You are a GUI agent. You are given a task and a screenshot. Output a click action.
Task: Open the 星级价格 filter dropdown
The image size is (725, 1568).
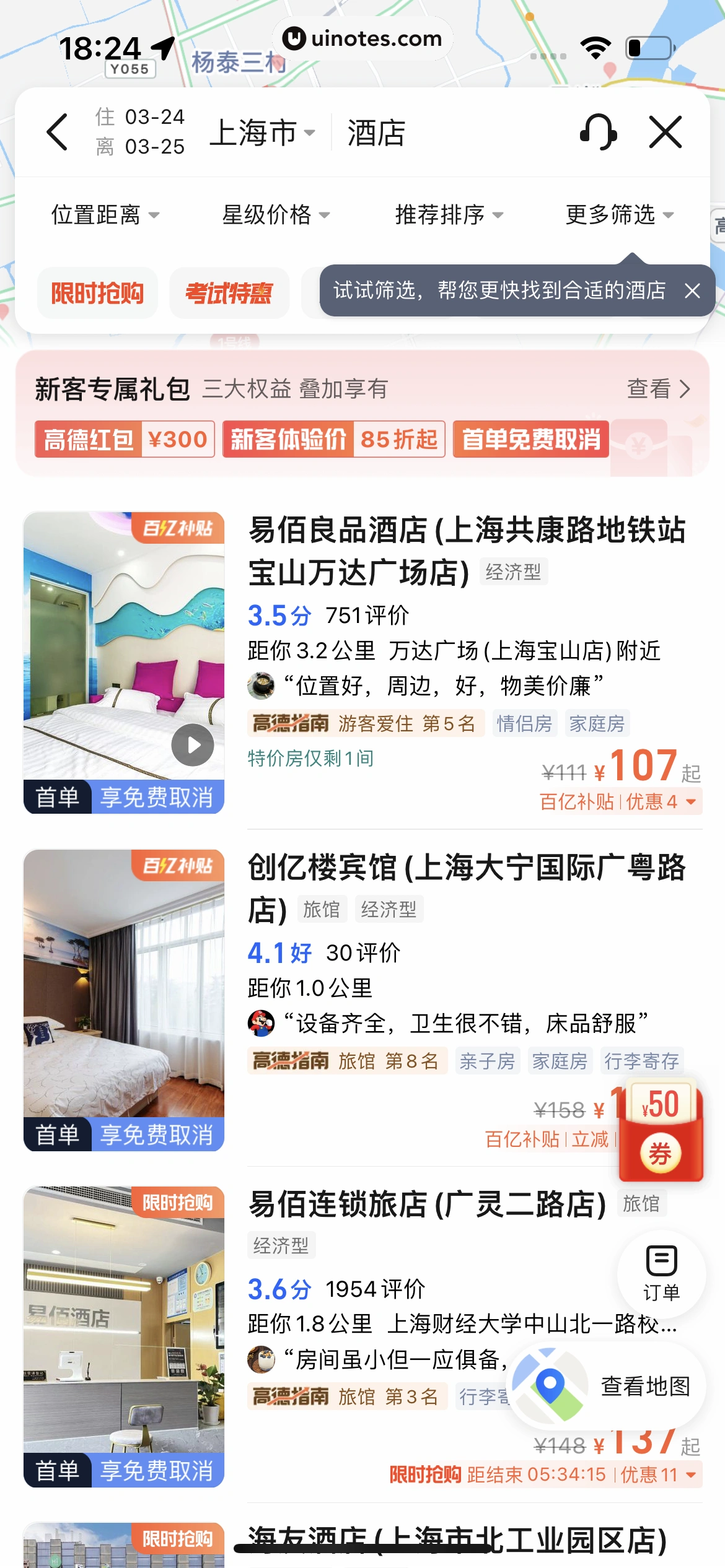[x=276, y=215]
